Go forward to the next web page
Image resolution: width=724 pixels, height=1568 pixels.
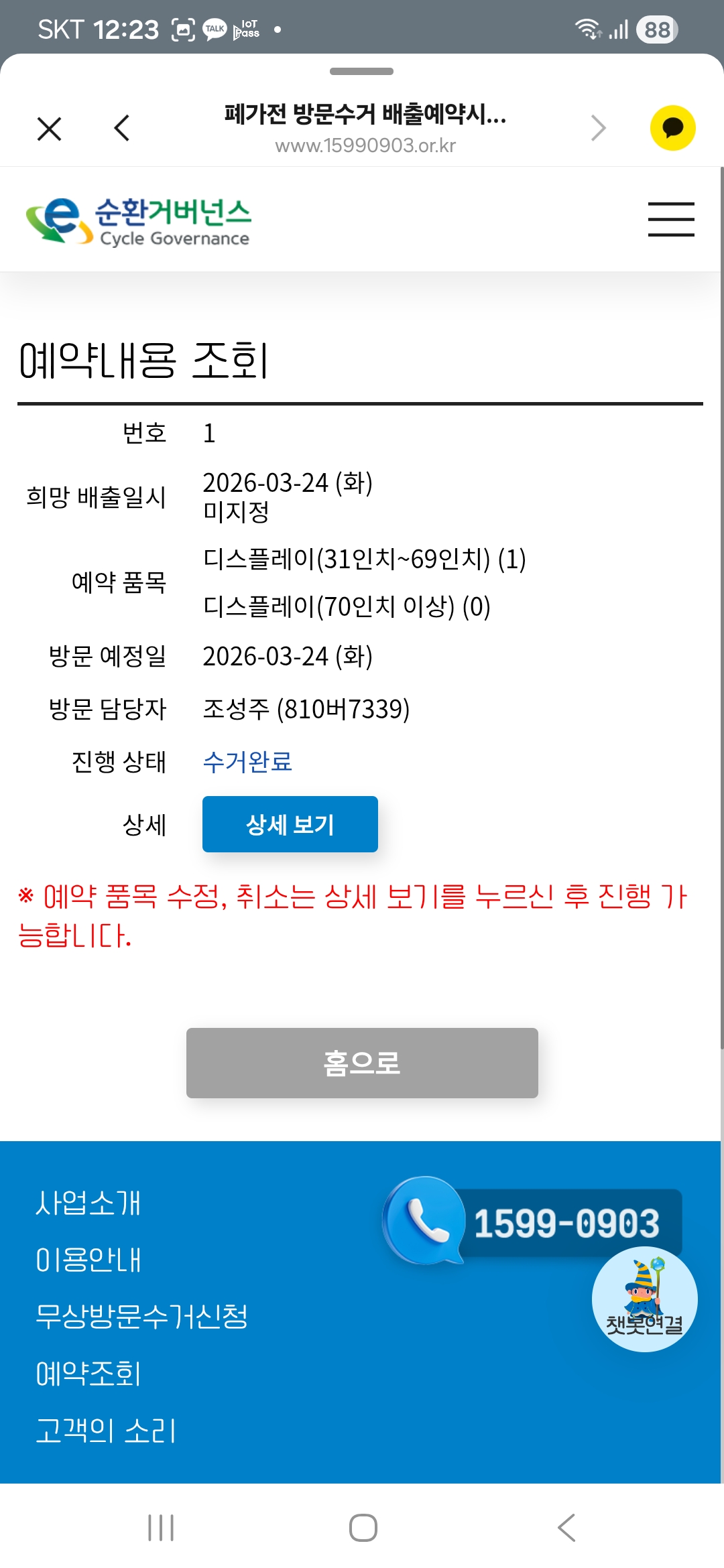point(598,128)
